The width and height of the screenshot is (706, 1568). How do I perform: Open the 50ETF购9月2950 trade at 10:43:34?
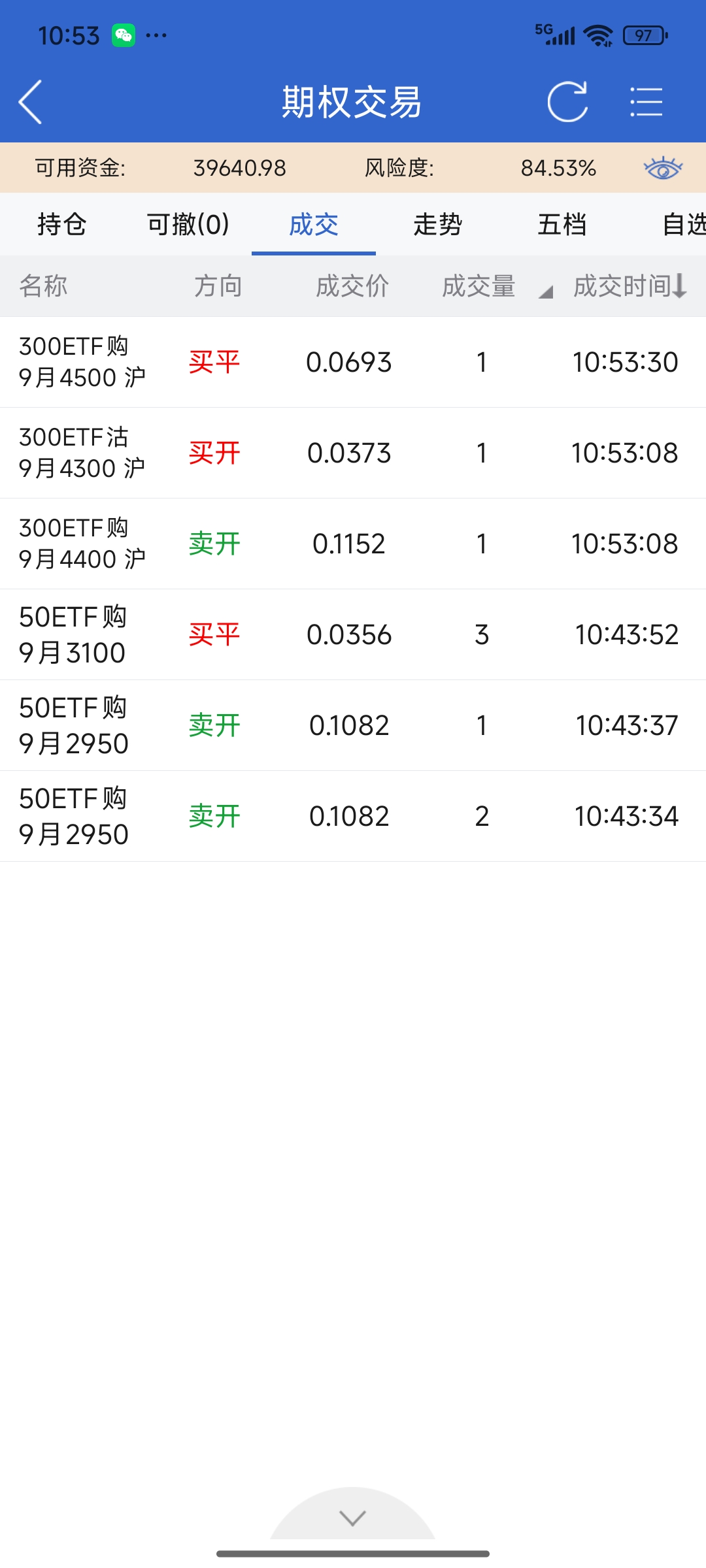(x=353, y=816)
